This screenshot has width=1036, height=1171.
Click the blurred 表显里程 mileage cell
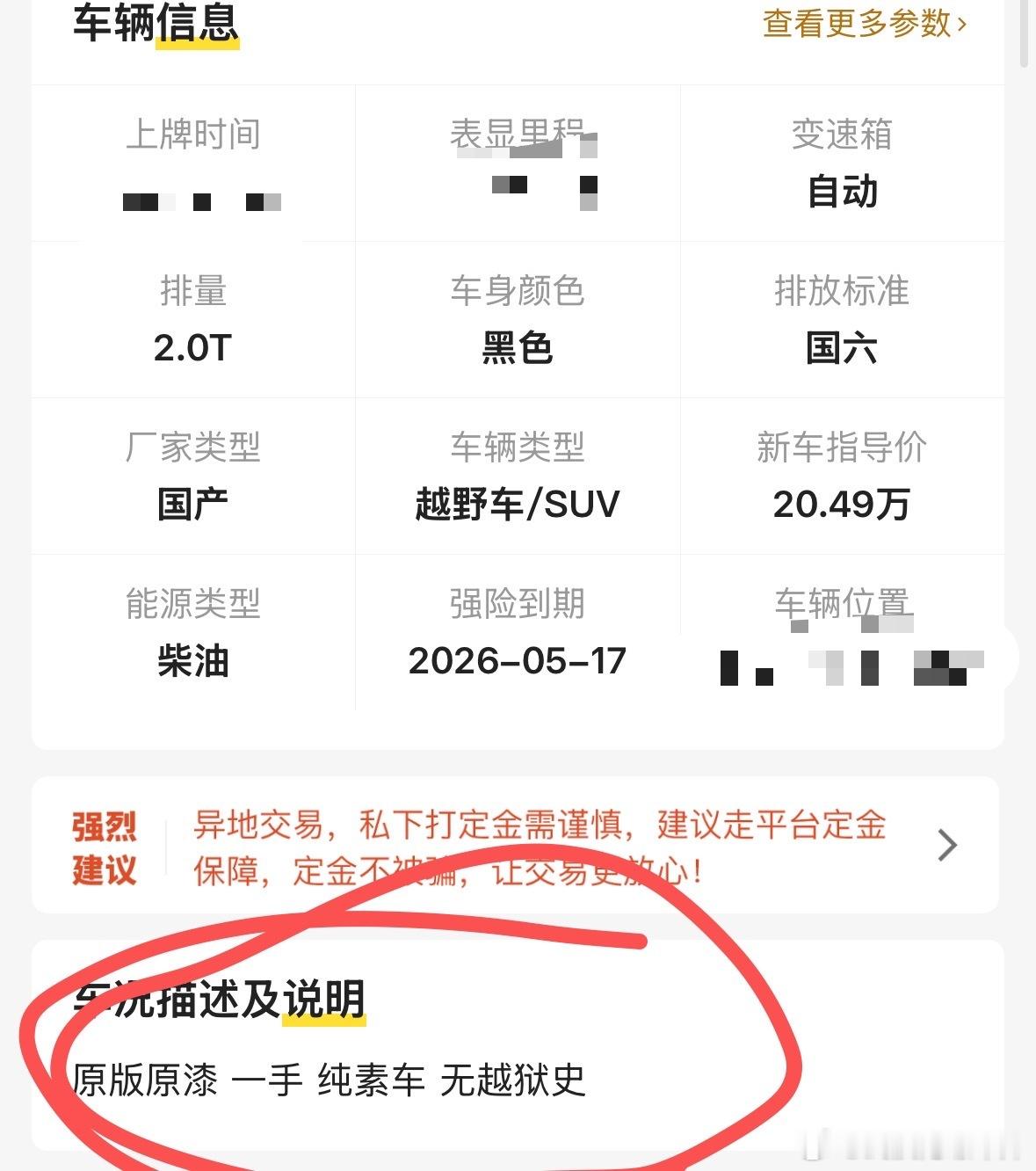[x=518, y=164]
